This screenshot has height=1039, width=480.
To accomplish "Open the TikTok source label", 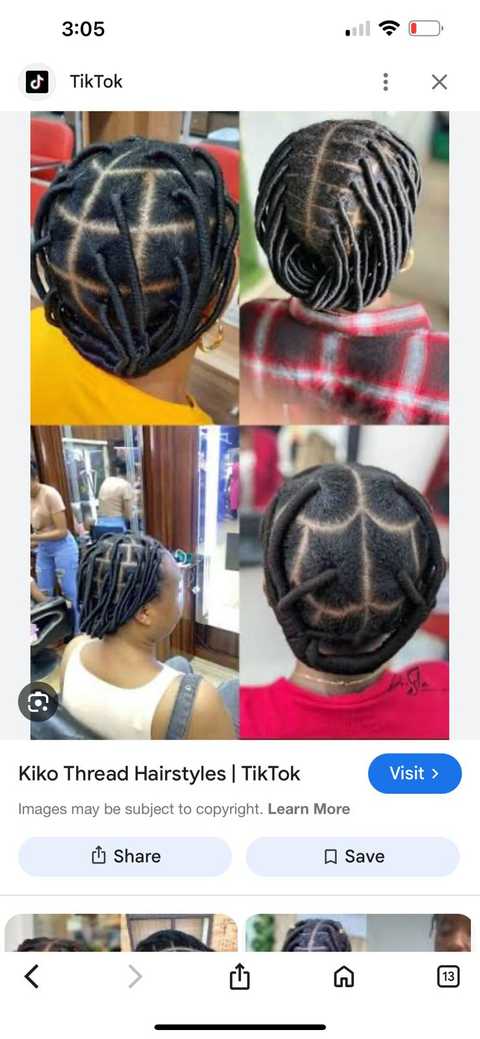I will click(96, 82).
